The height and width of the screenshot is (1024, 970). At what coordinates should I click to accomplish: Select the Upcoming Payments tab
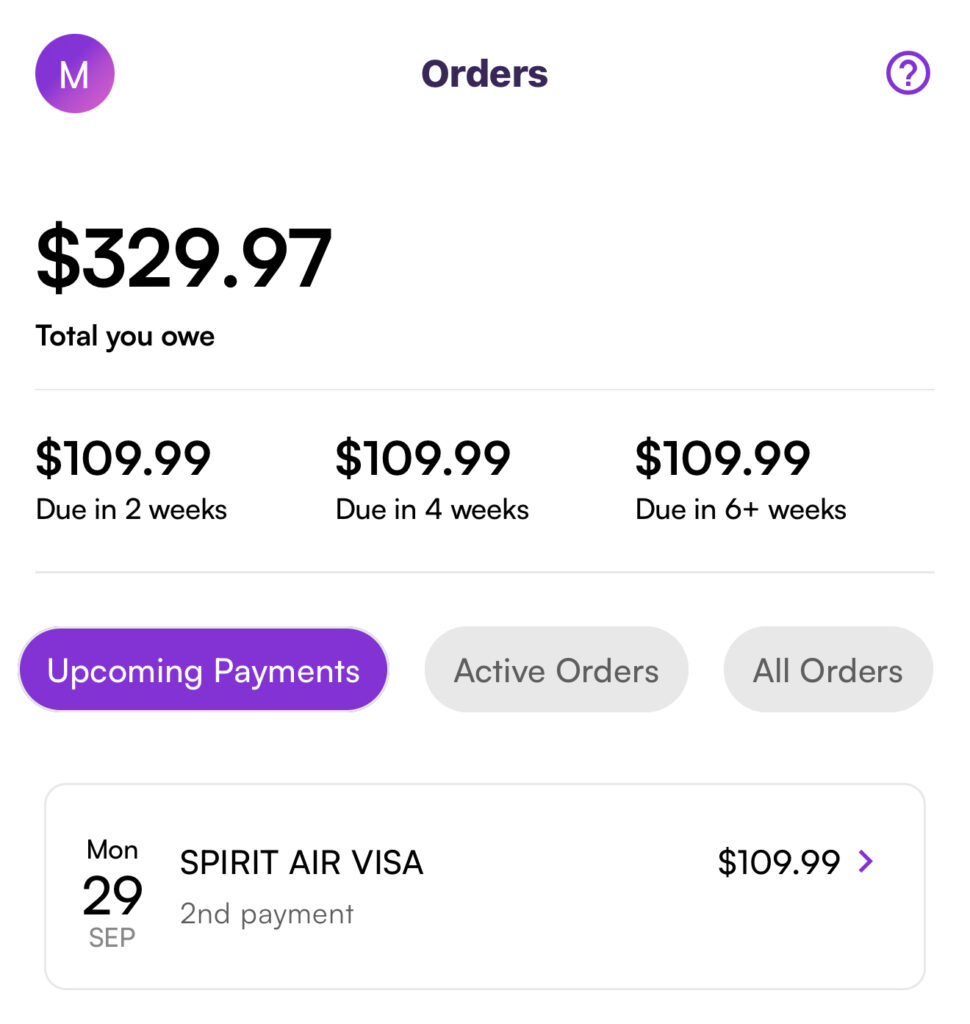[203, 669]
